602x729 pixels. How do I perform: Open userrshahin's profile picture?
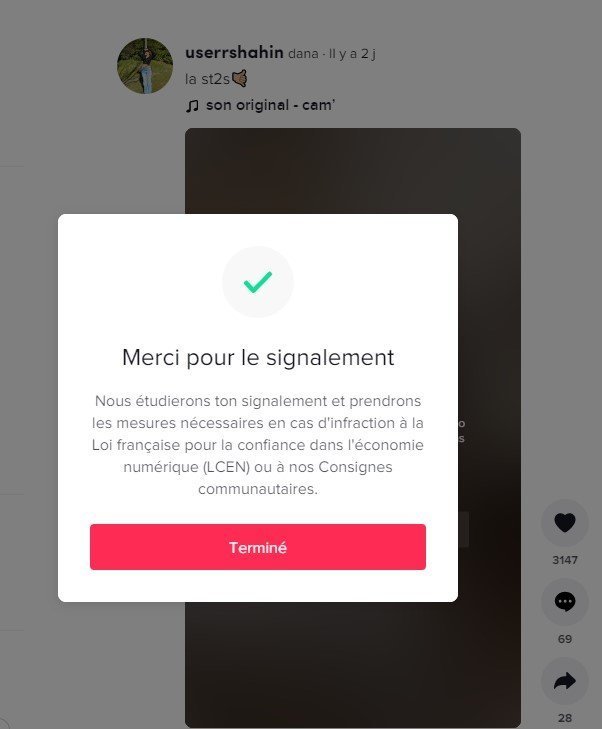145,66
